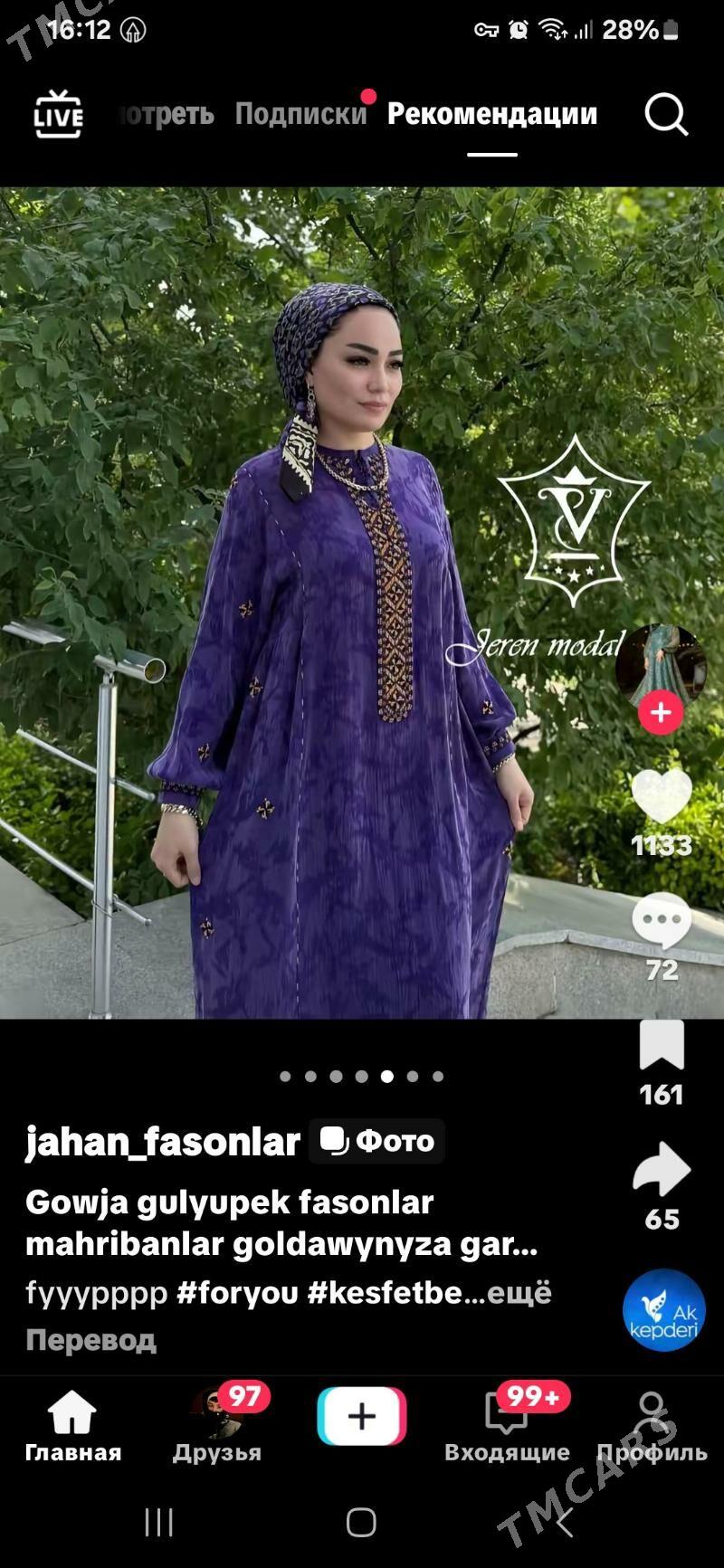
Task: Share this post via the arrow
Action: tap(662, 1171)
